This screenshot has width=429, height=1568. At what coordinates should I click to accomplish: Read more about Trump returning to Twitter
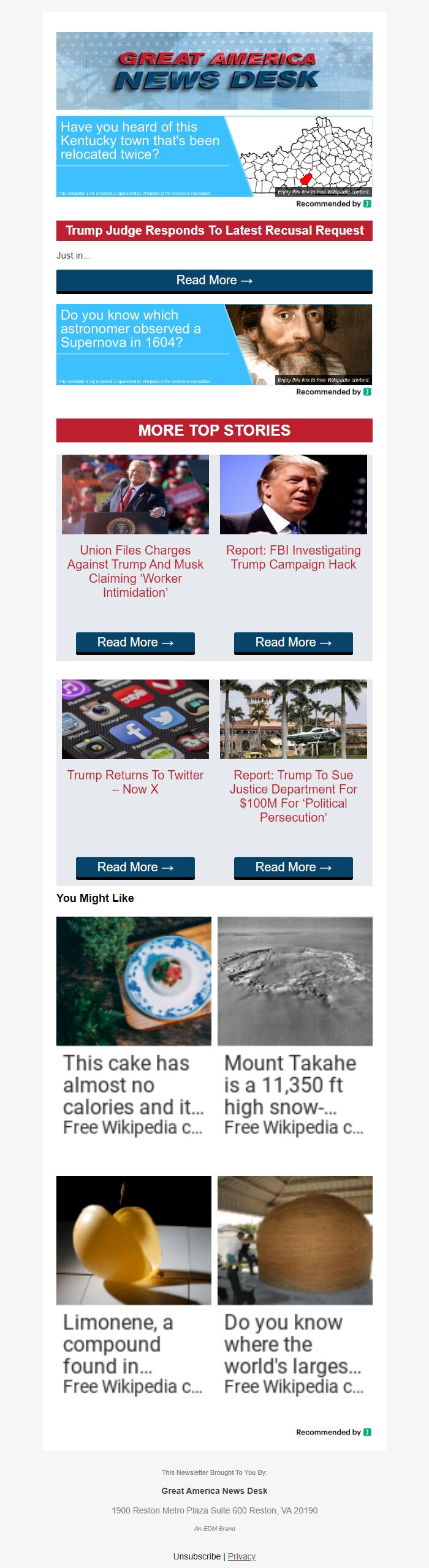[135, 868]
